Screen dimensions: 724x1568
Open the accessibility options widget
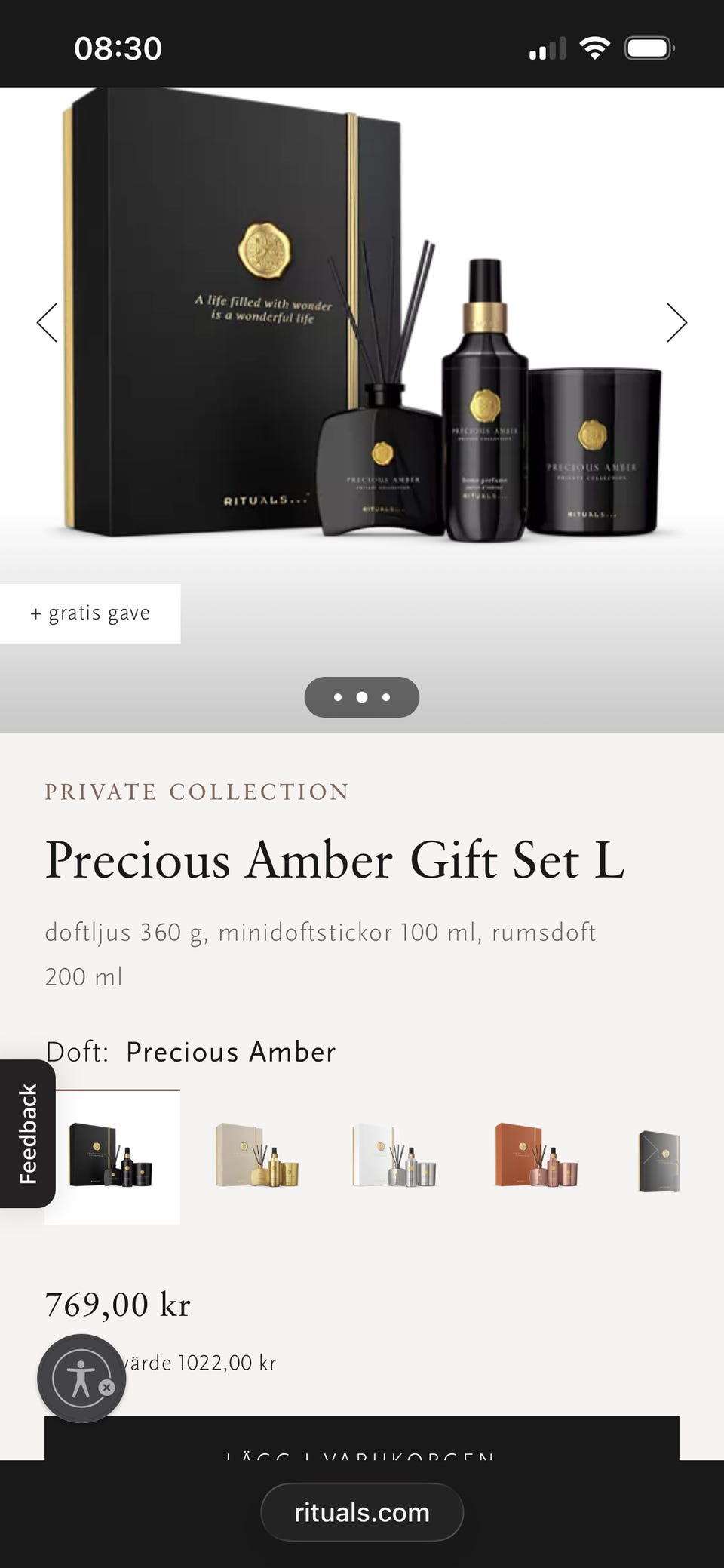coord(79,1378)
